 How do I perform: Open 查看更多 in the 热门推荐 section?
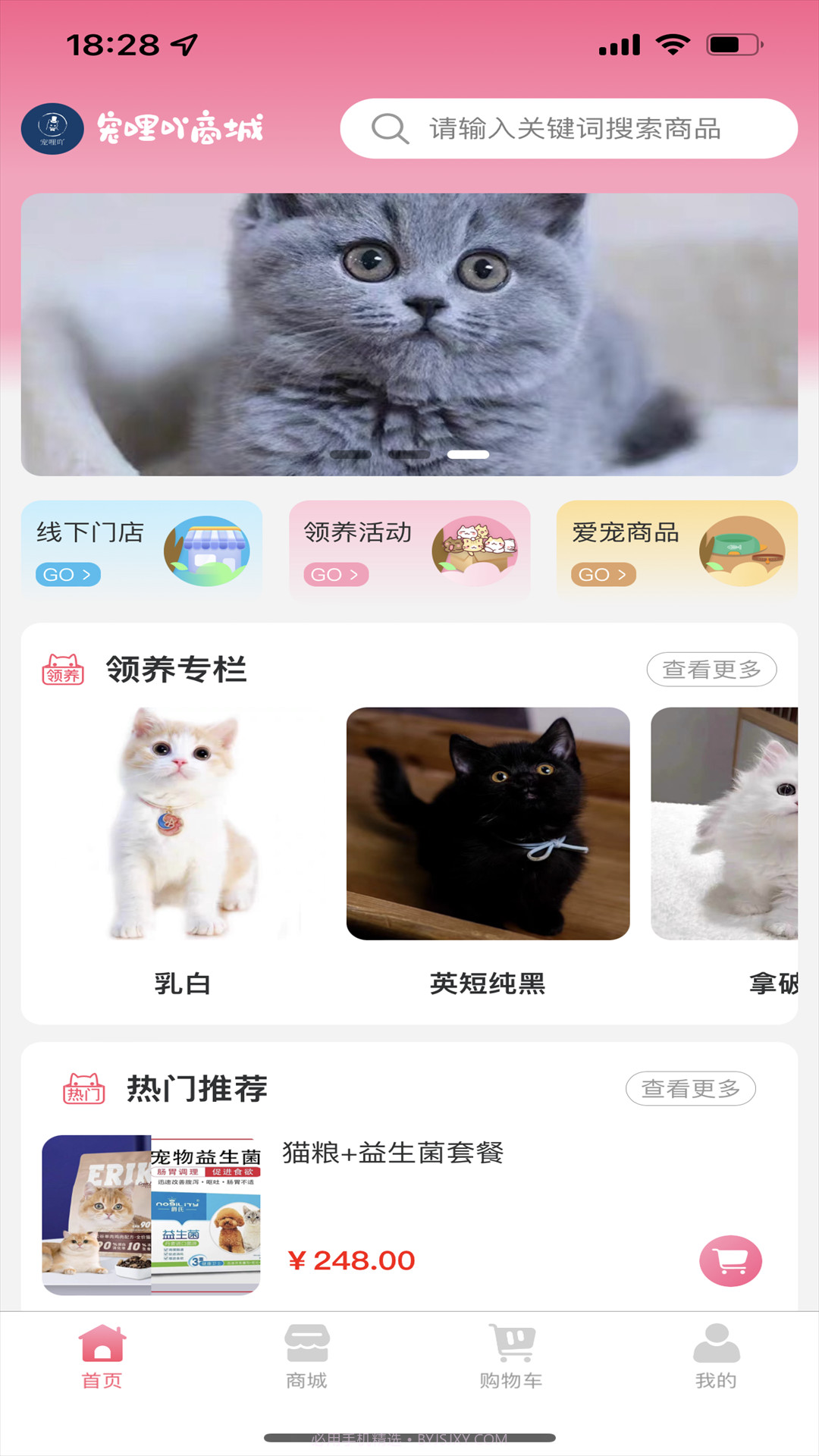(691, 1088)
